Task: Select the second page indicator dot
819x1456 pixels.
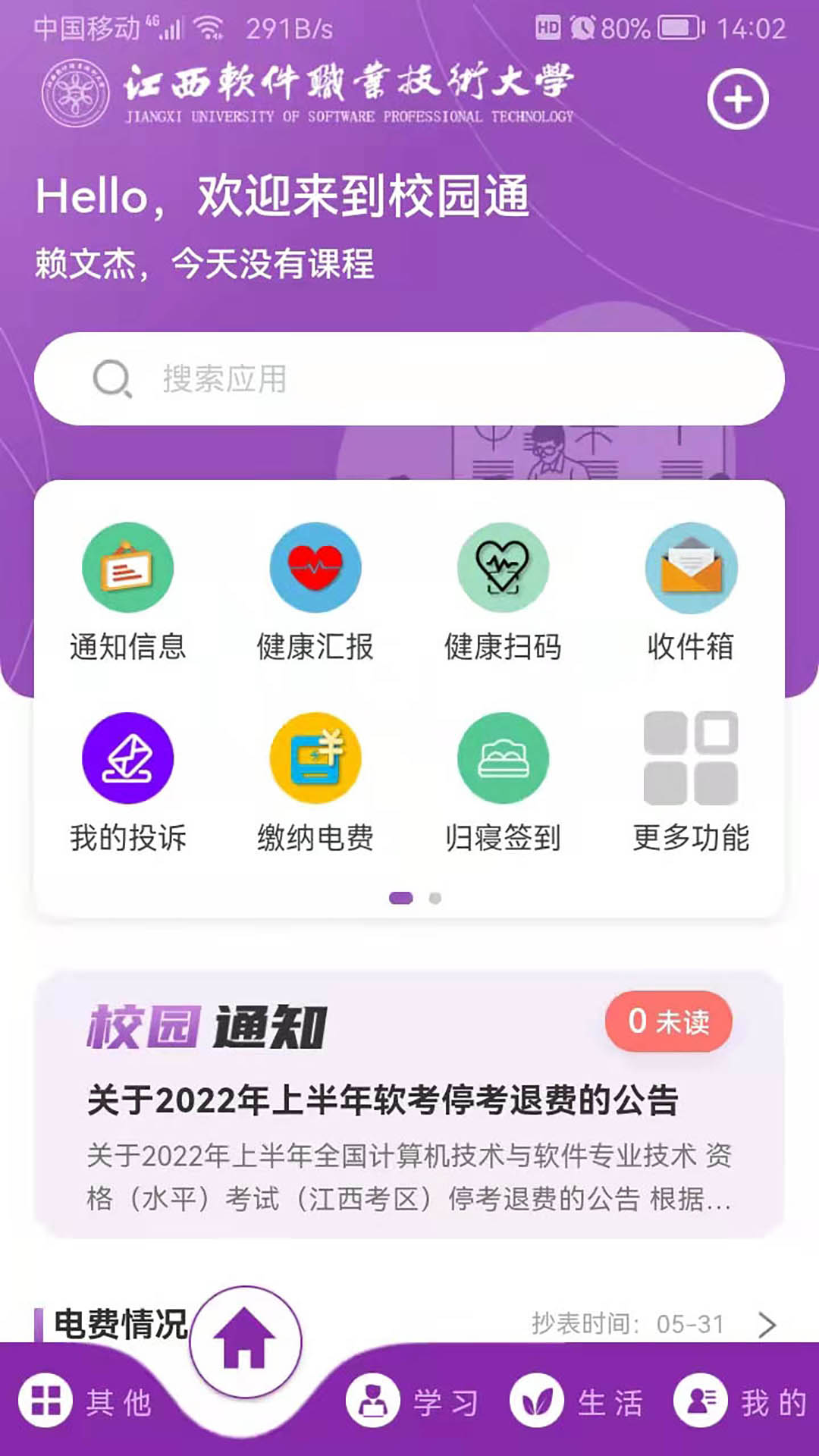Action: [435, 898]
